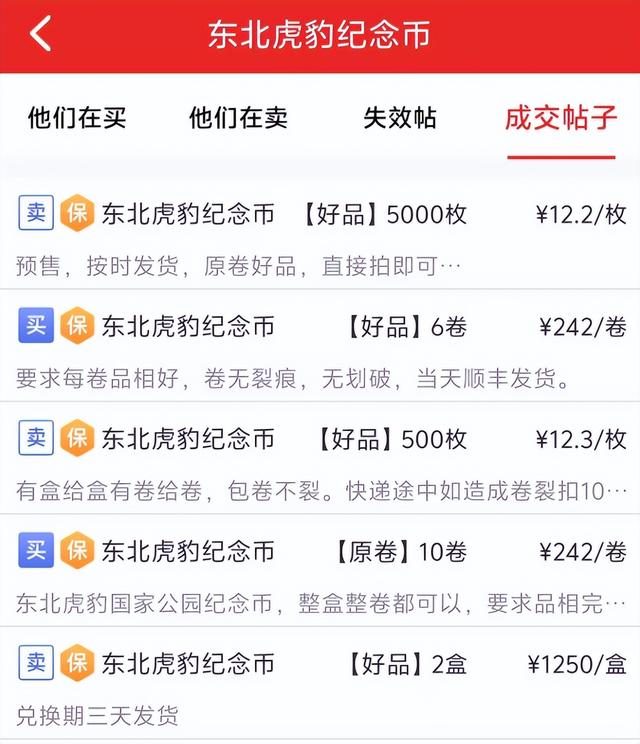The width and height of the screenshot is (640, 744).
Task: Open the 失效帖 tab
Action: point(400,117)
